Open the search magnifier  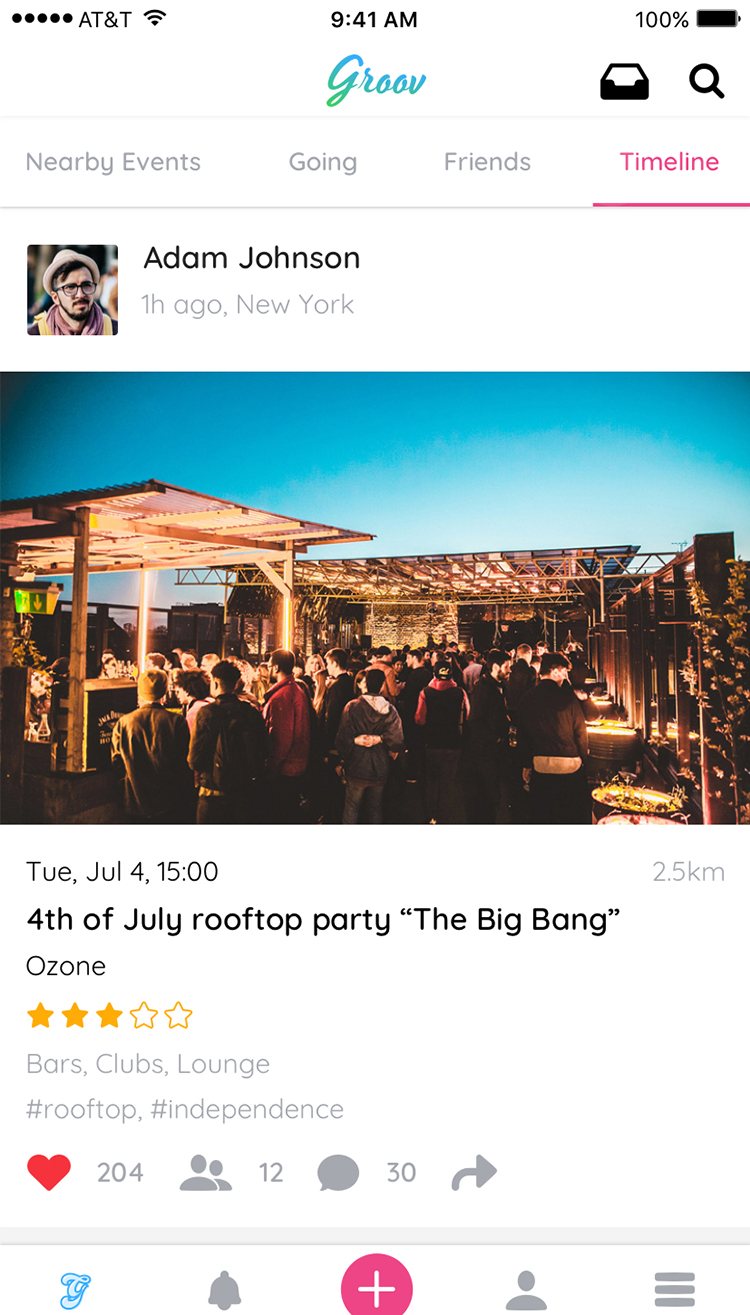[x=706, y=82]
